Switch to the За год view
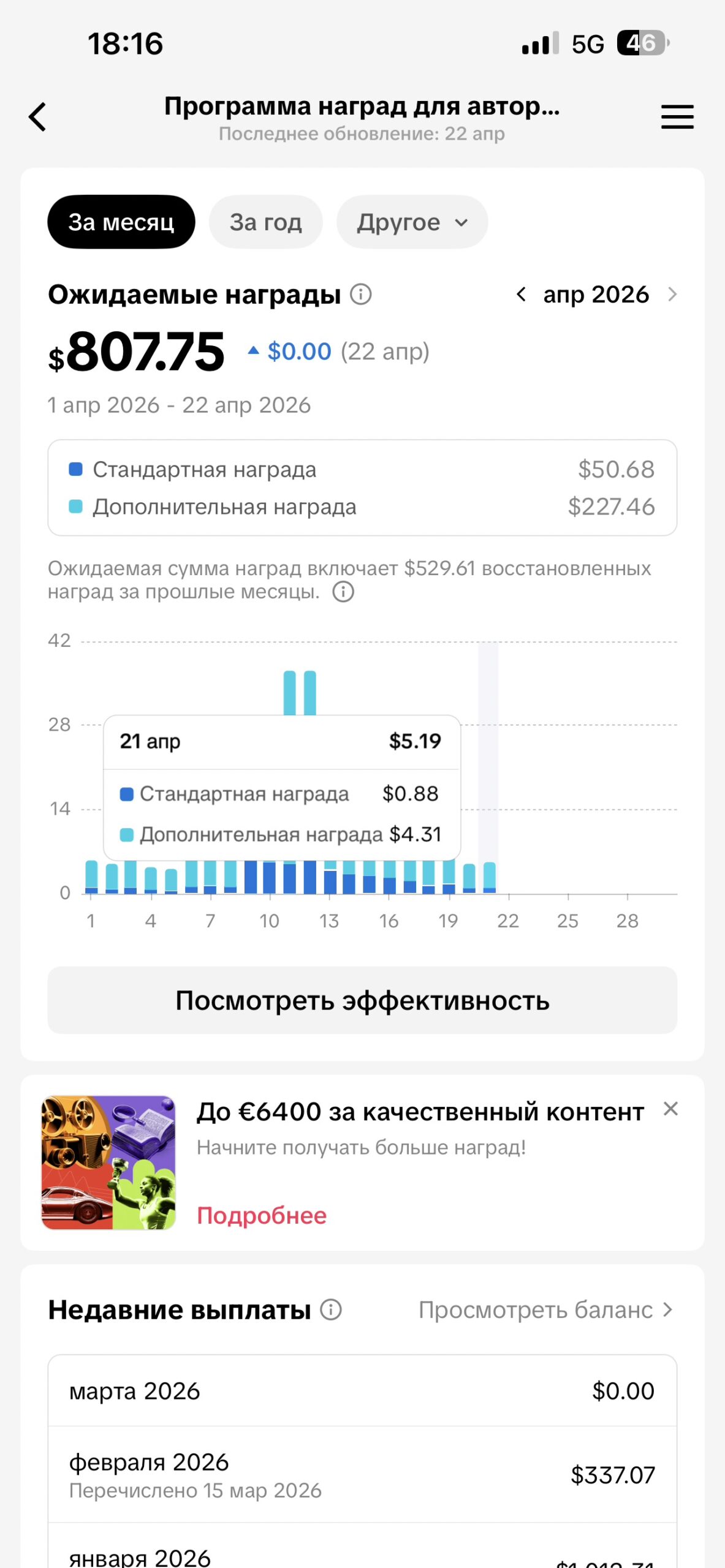 point(266,222)
